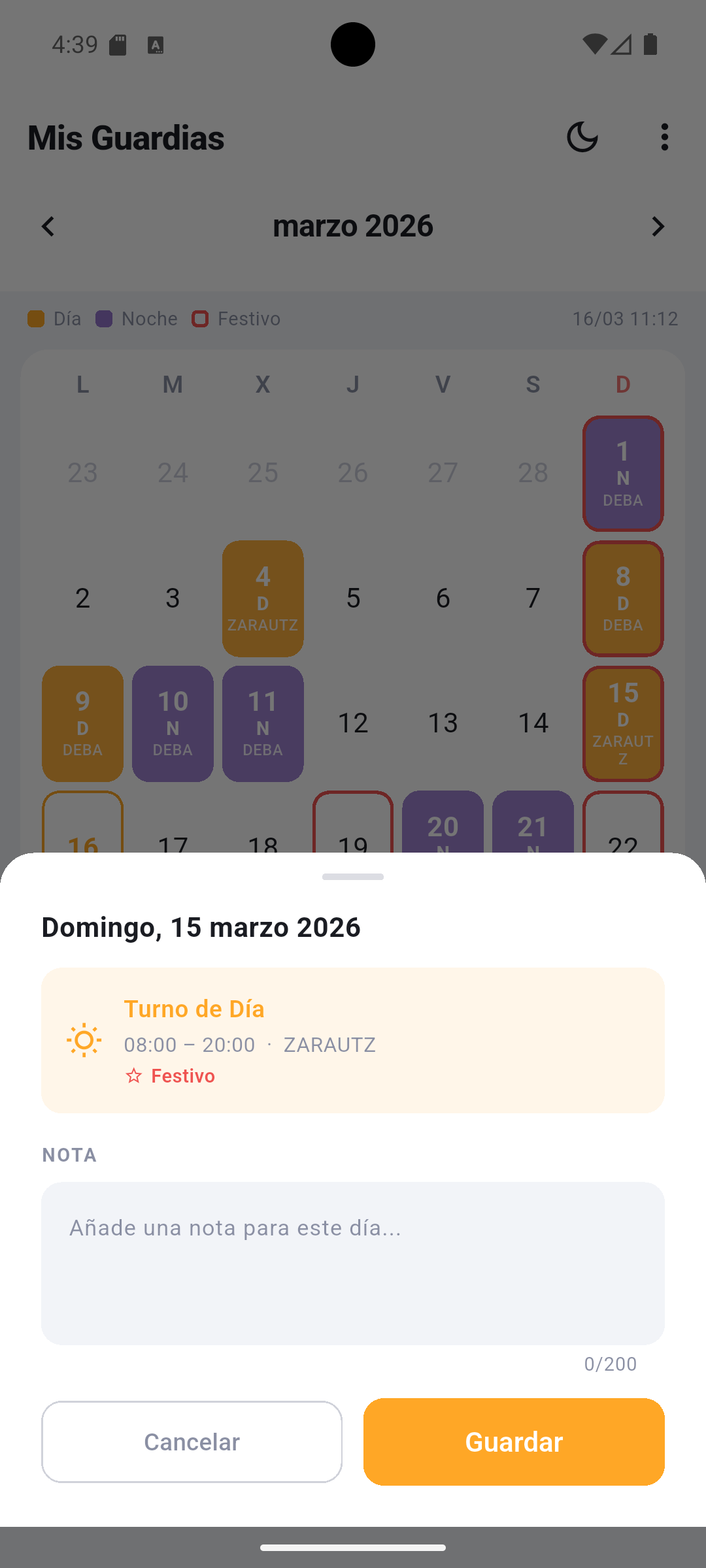Select night shift on March 1 DEBA
The width and height of the screenshot is (706, 1568).
coord(622,473)
